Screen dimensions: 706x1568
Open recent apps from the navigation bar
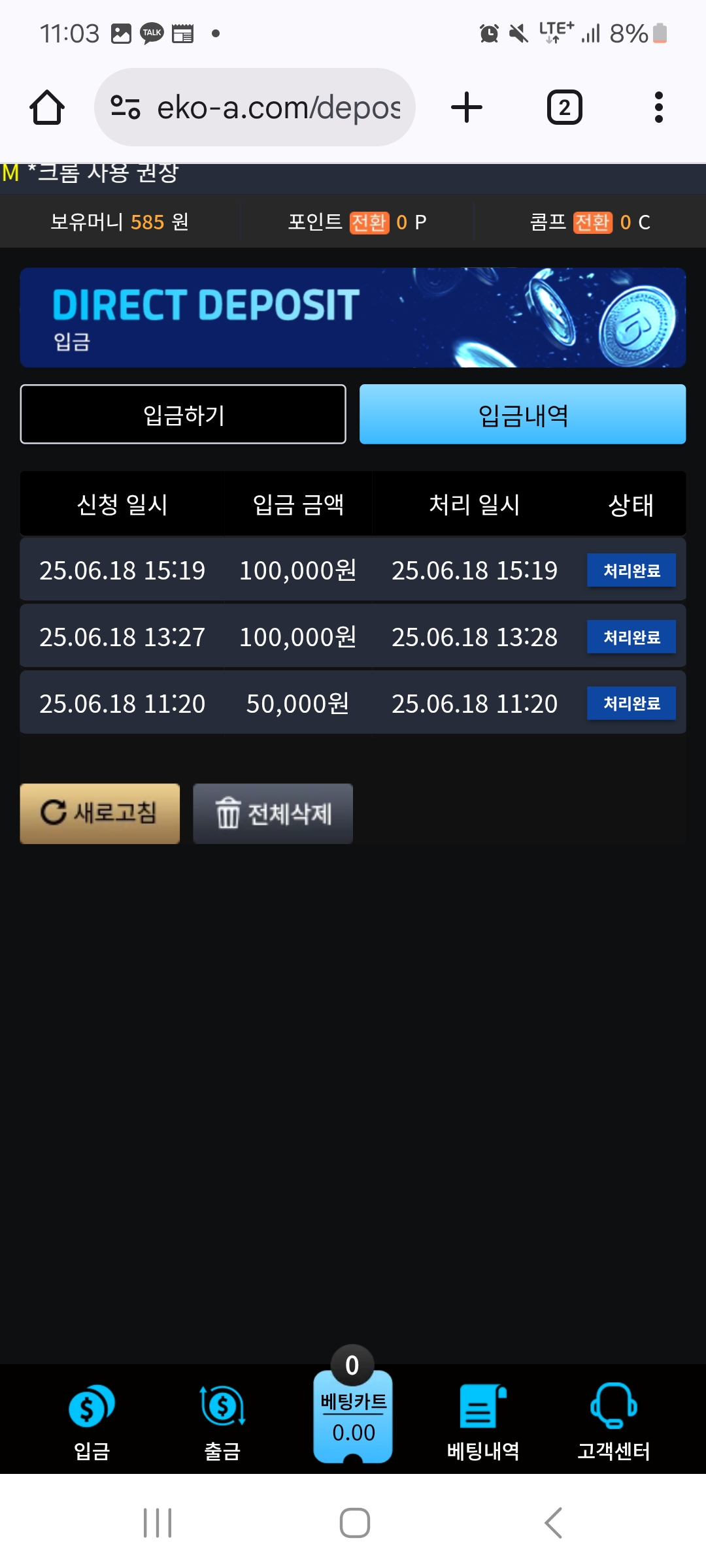click(158, 1523)
